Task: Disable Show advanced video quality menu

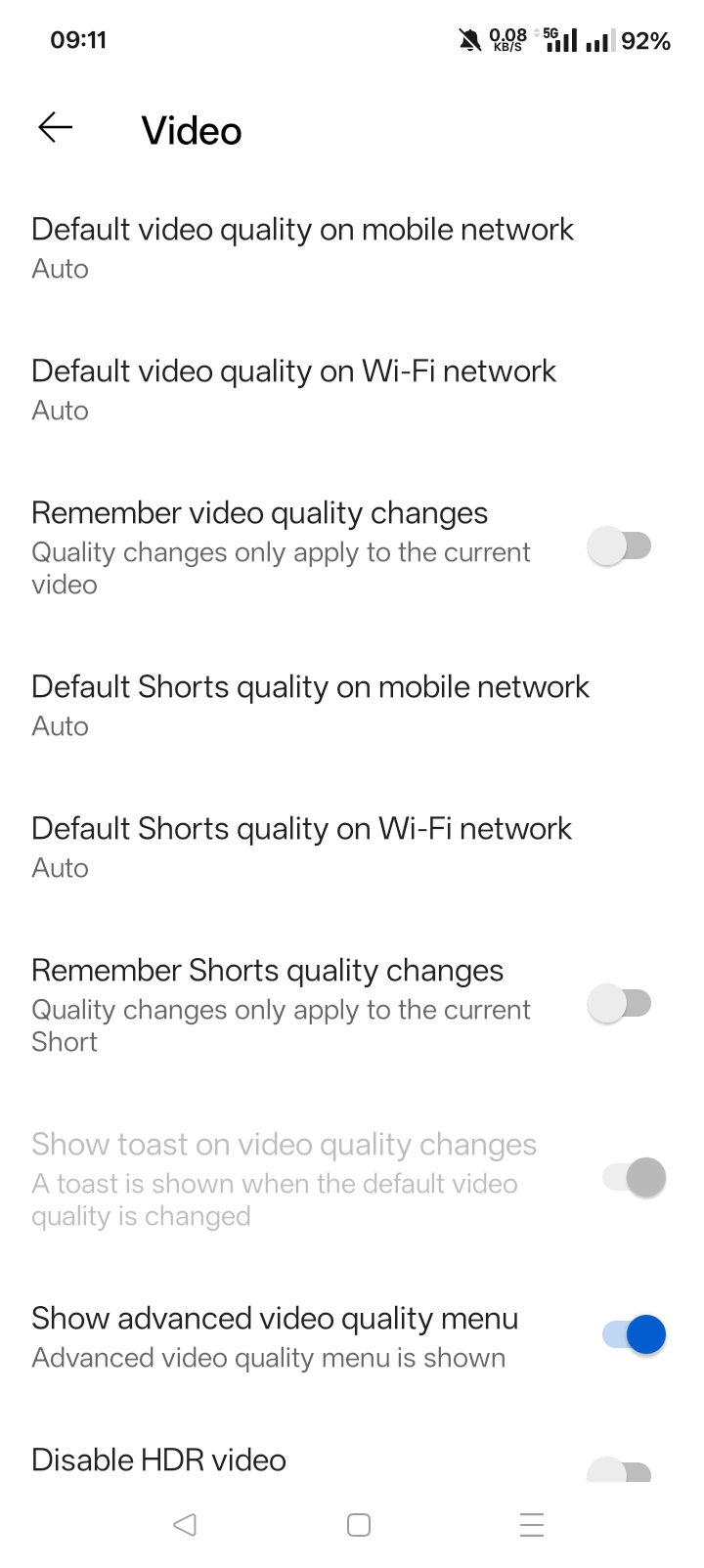Action: (x=632, y=1333)
